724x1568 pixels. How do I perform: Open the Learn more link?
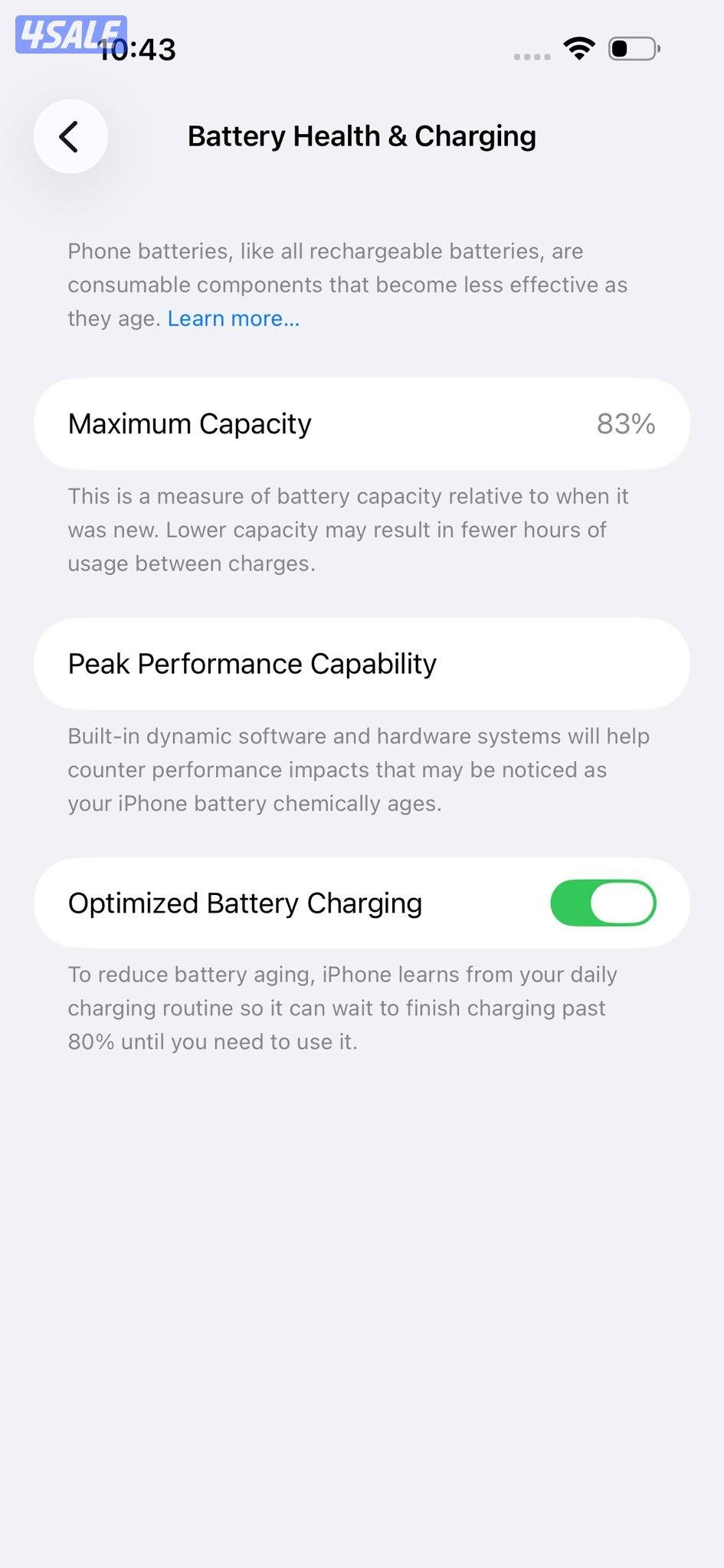coord(233,318)
